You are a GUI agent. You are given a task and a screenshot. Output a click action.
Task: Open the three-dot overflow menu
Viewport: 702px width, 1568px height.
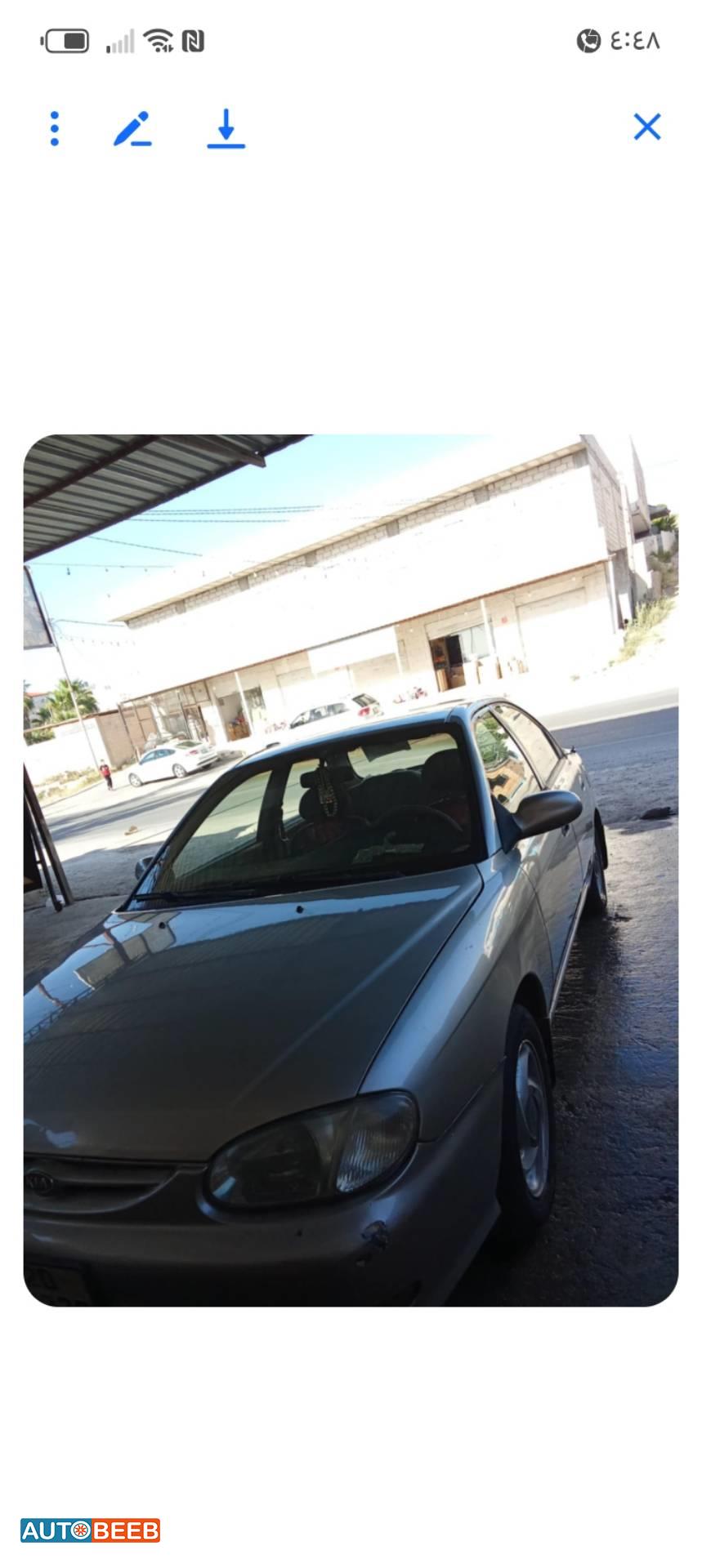click(55, 129)
